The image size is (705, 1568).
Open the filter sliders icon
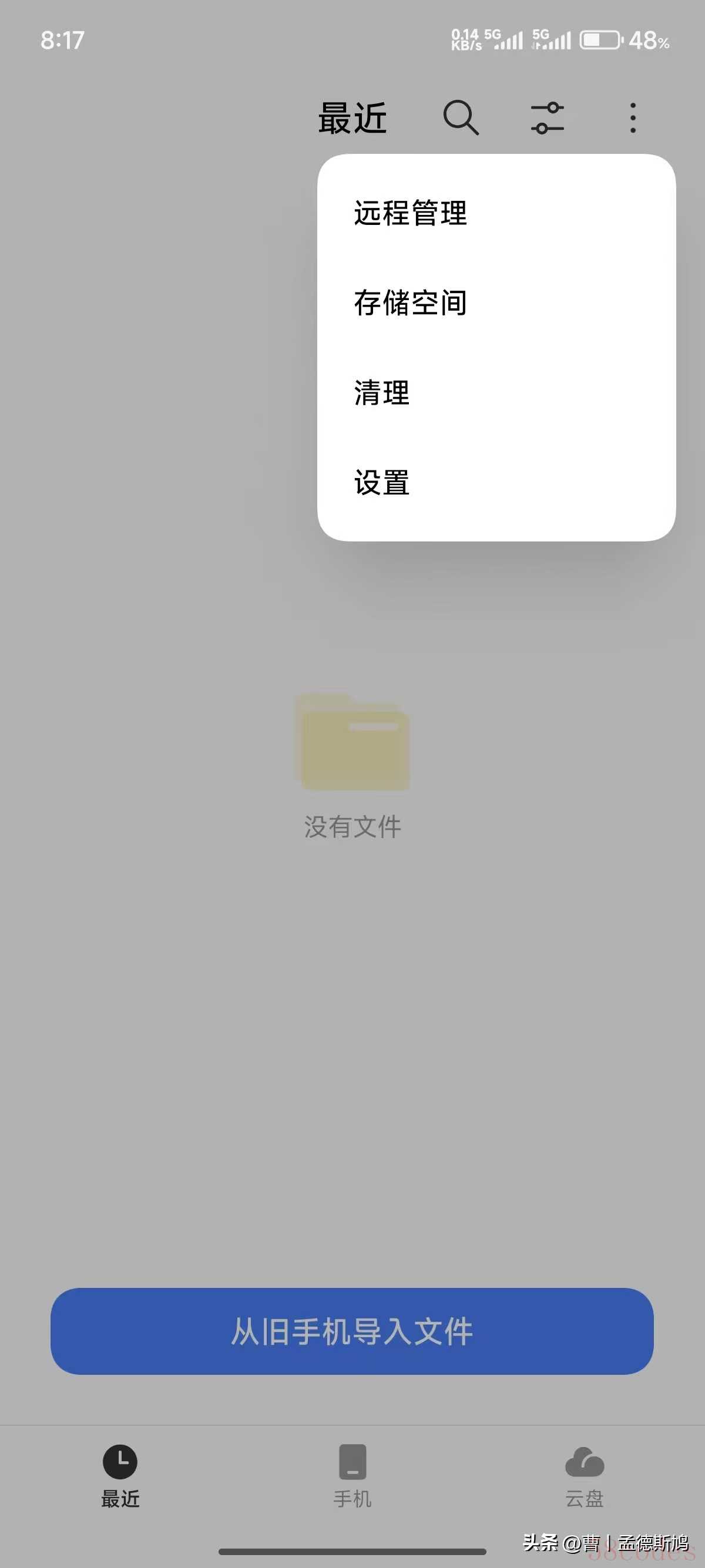547,117
